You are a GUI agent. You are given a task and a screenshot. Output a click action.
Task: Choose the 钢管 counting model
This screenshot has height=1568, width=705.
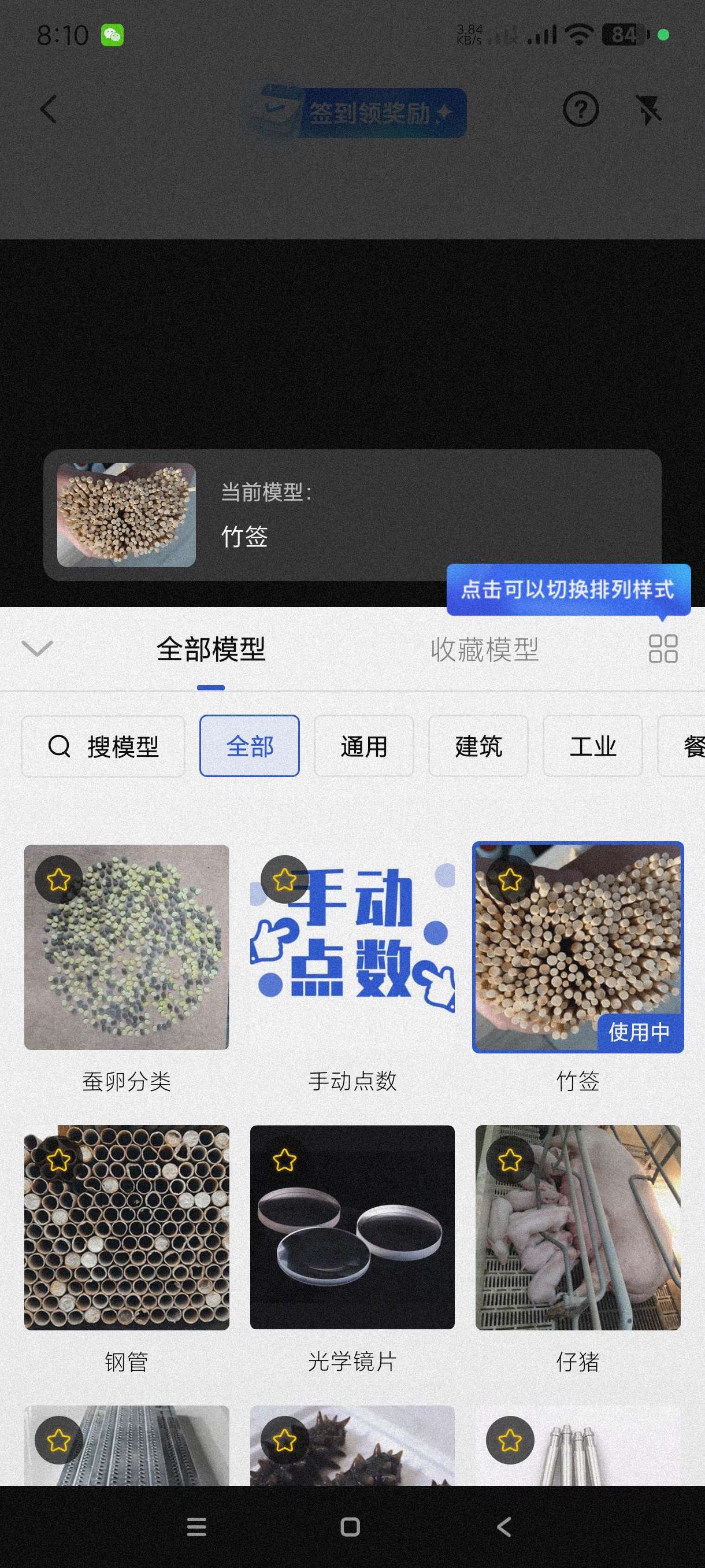(x=127, y=1227)
